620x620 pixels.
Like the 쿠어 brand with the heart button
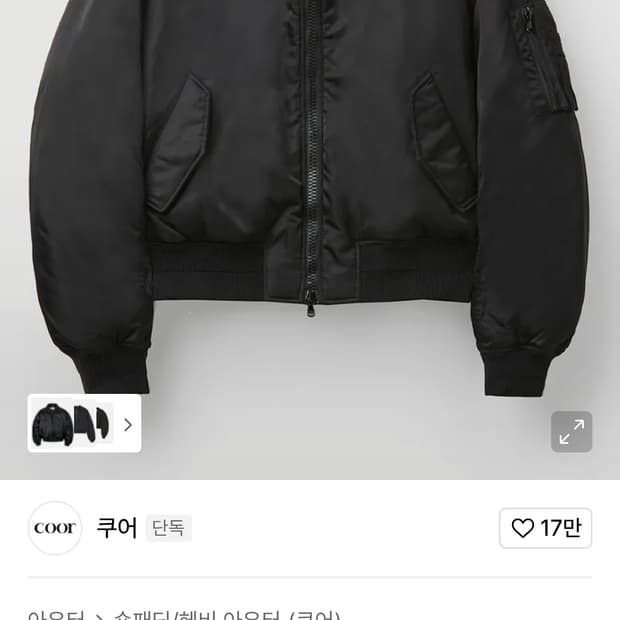click(x=545, y=528)
